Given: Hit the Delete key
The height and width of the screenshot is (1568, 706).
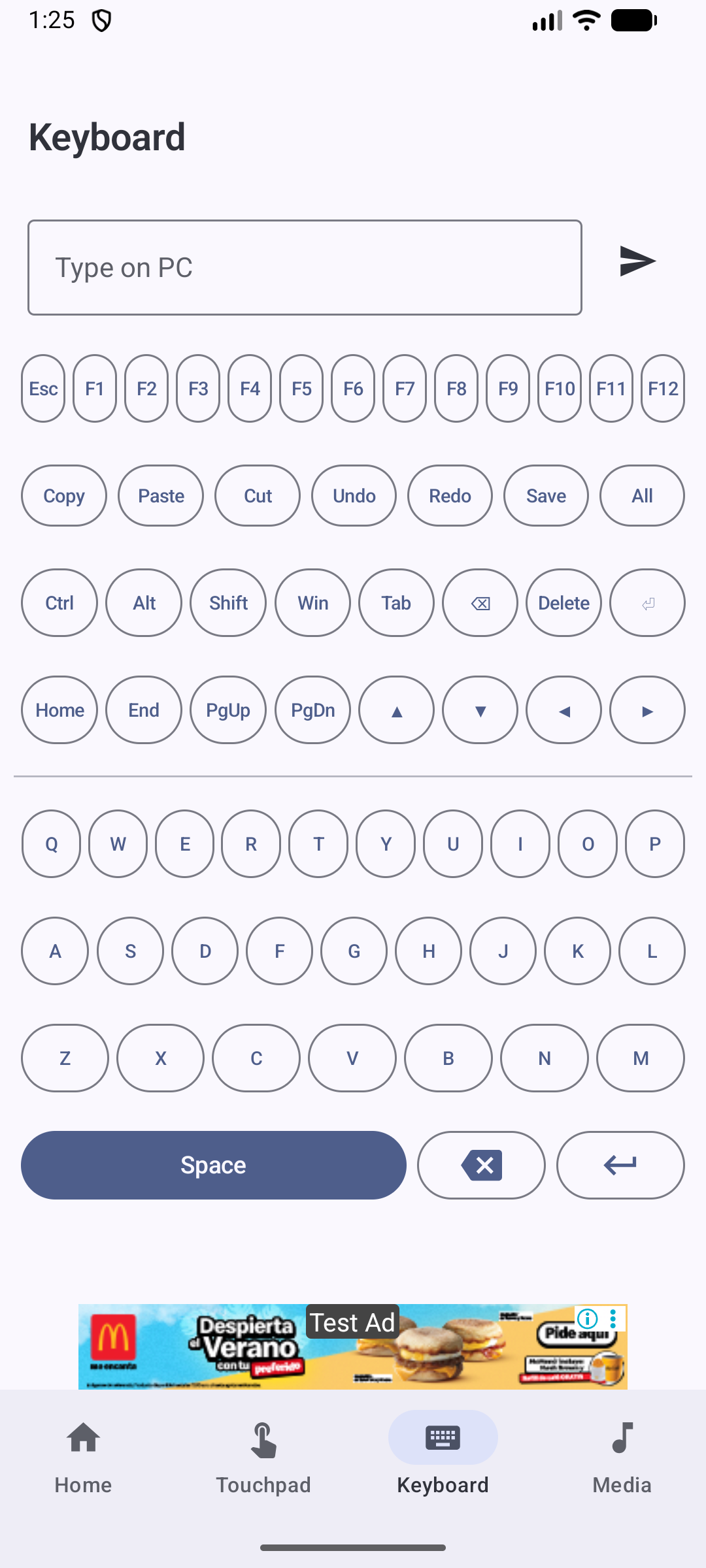Looking at the screenshot, I should (x=563, y=603).
